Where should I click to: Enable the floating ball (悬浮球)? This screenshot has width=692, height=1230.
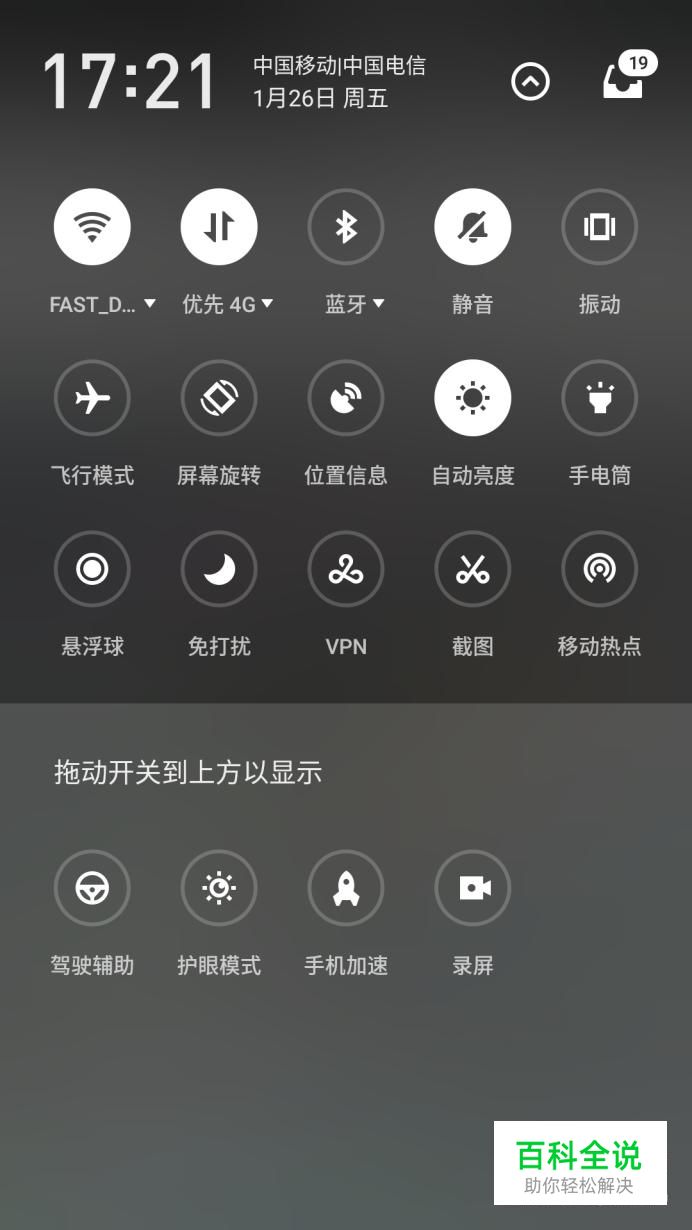[92, 569]
